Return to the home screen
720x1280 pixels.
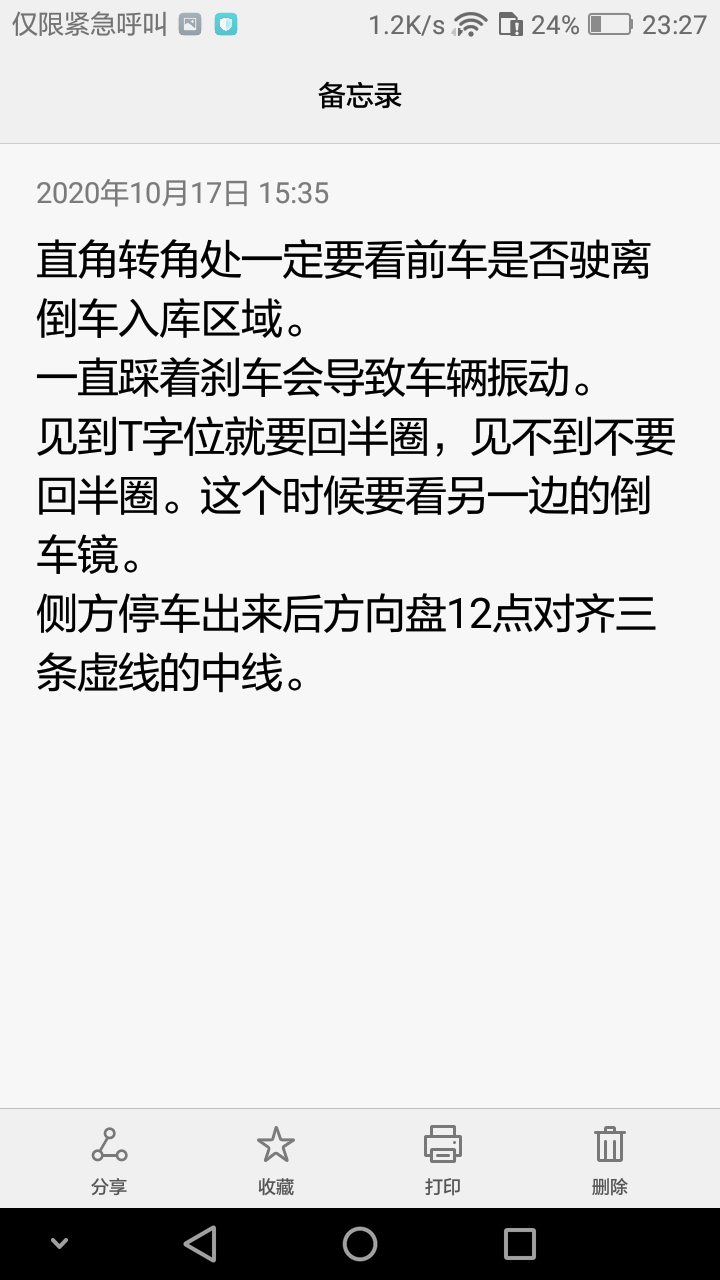point(360,1244)
